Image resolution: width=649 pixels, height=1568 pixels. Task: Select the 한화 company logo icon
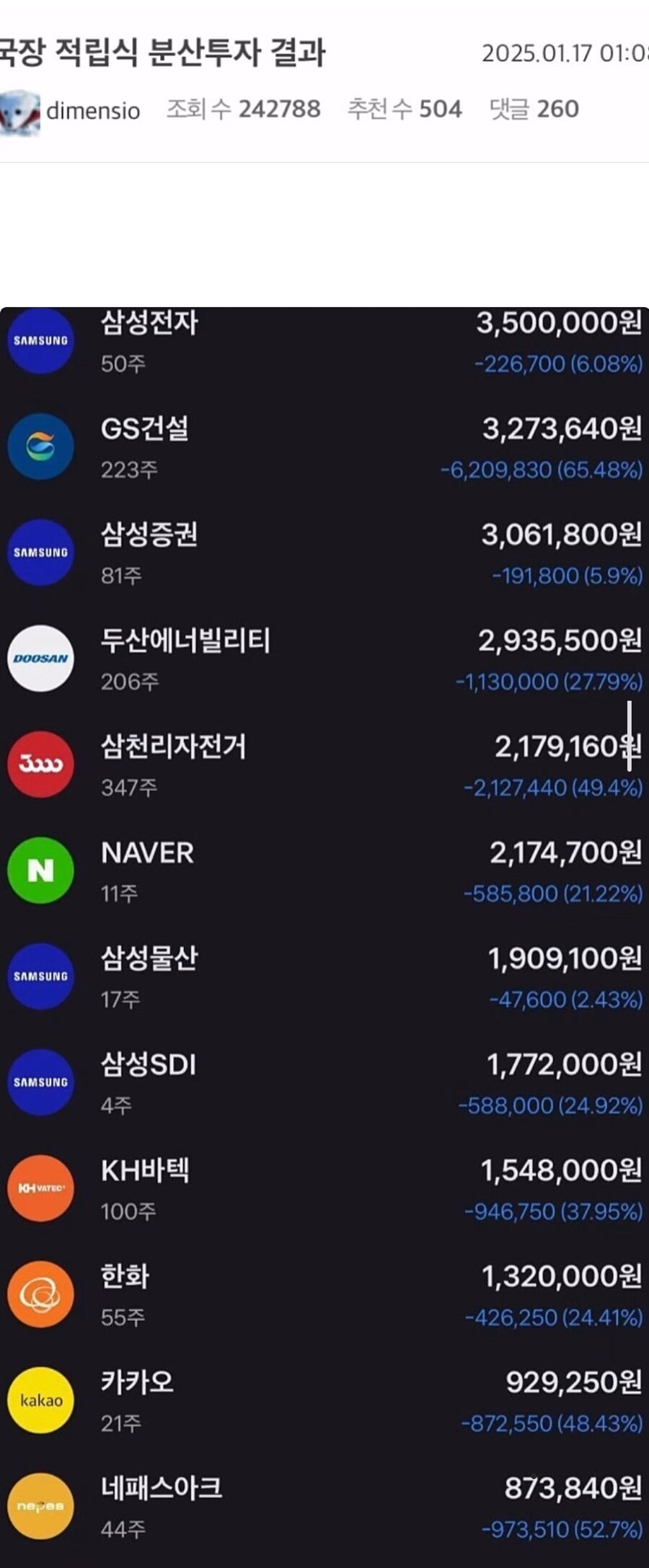[40, 1294]
